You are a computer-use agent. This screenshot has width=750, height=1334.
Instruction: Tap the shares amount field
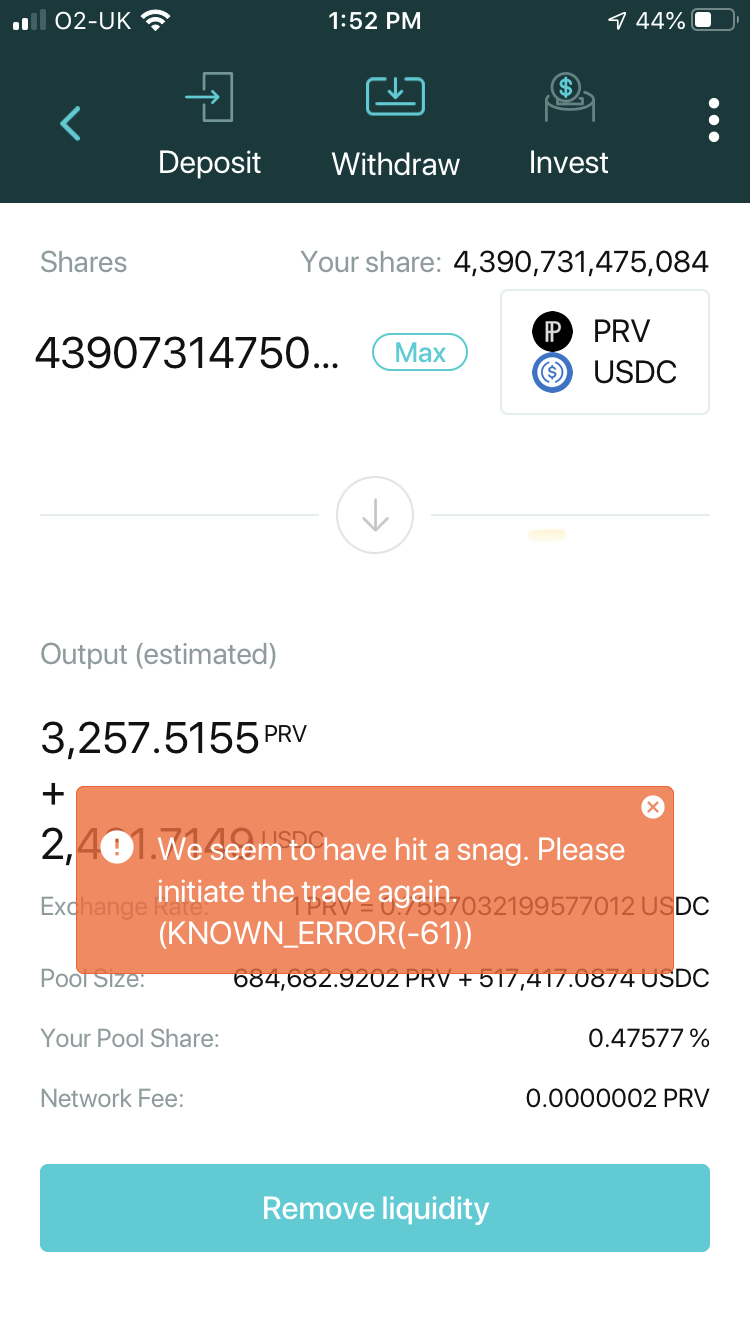(188, 352)
